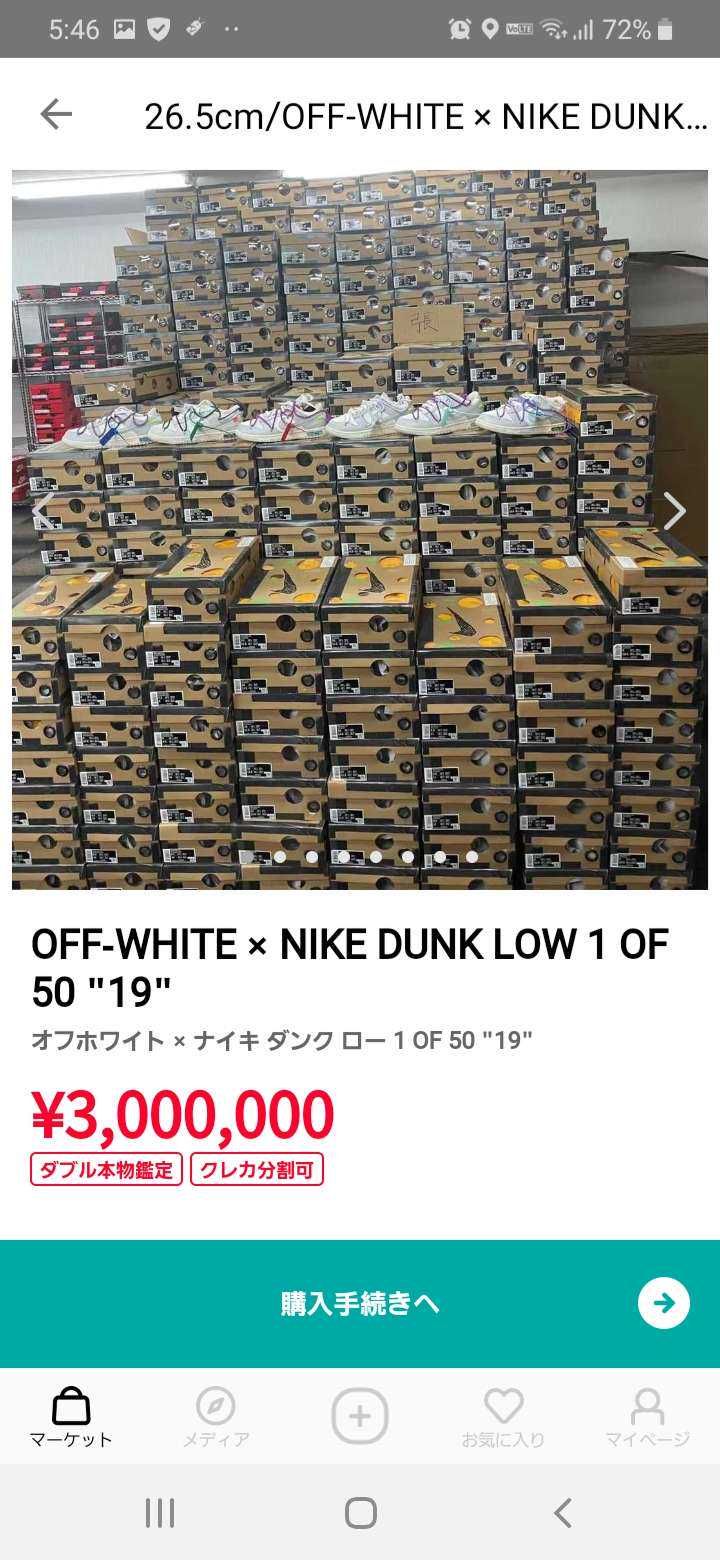Show the previous product photo
The height and width of the screenshot is (1560, 720).
point(42,511)
